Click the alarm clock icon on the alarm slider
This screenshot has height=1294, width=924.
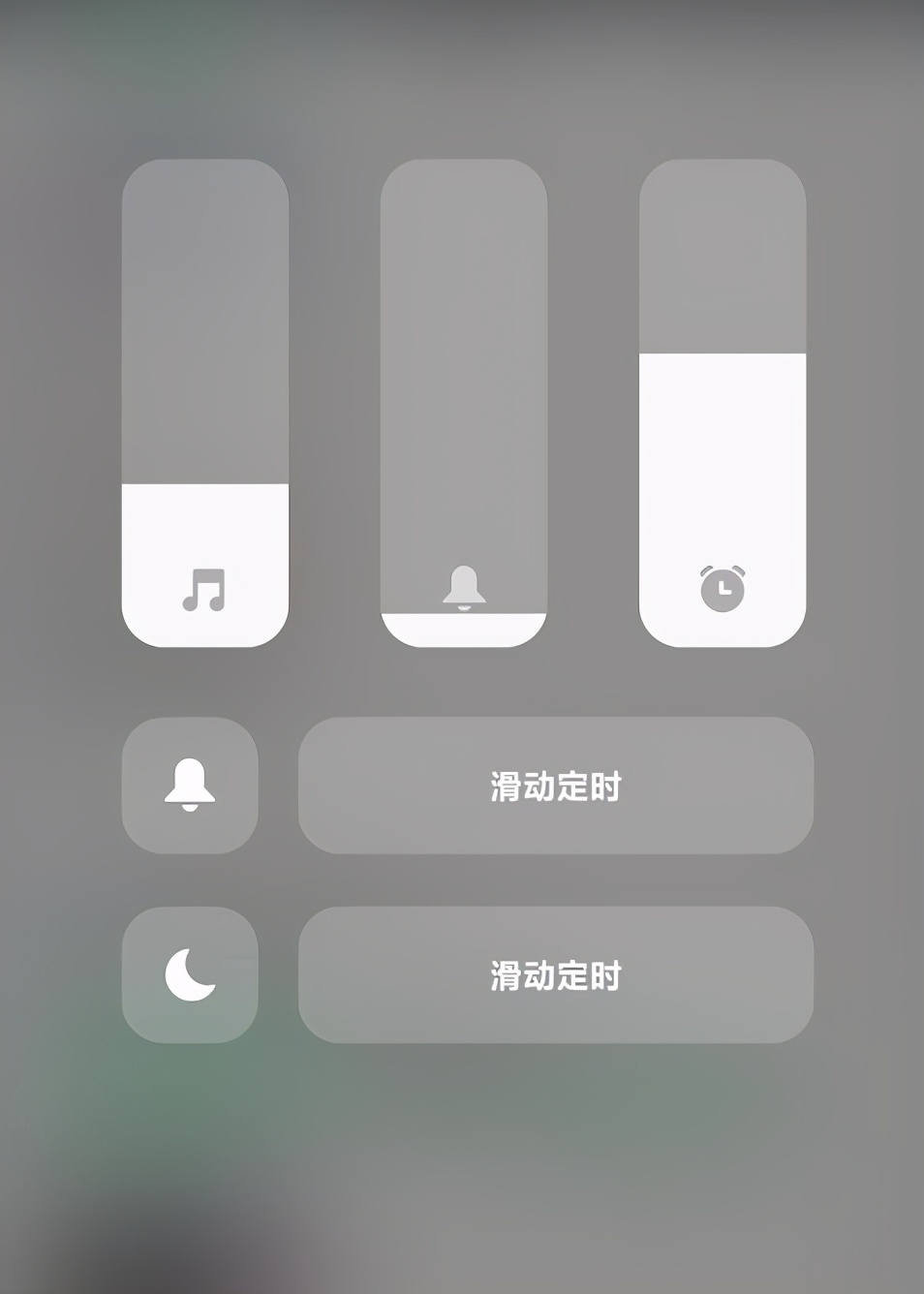721,585
